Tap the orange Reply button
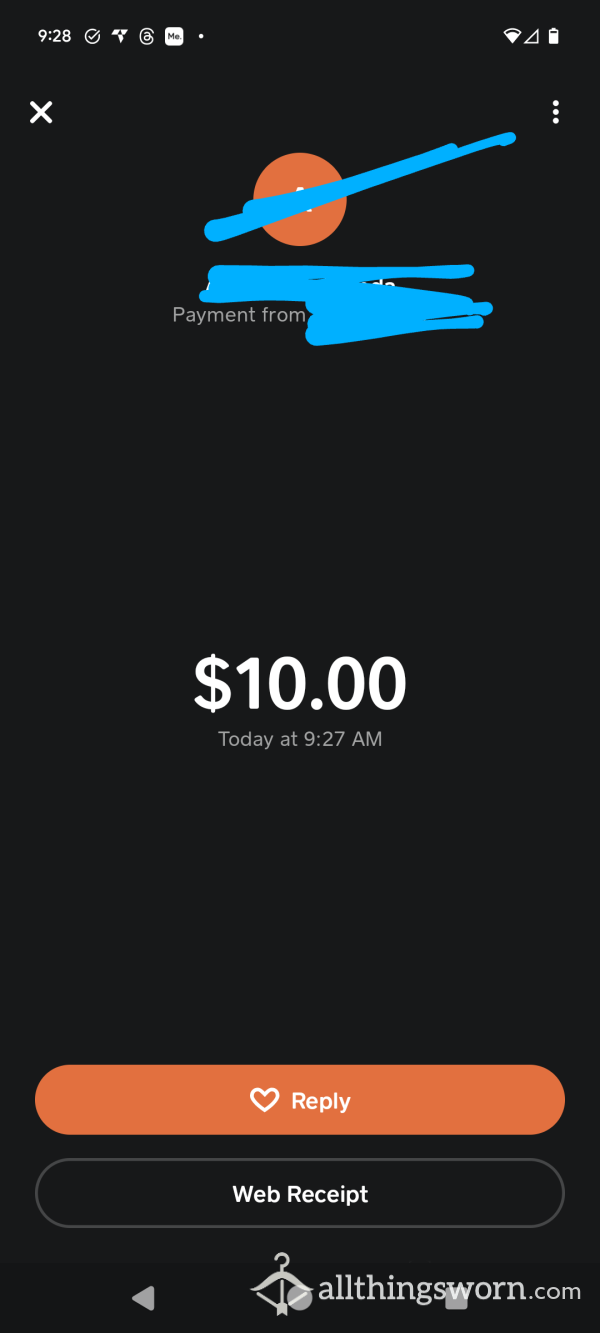Screen dimensions: 600x1333 coord(300,1100)
